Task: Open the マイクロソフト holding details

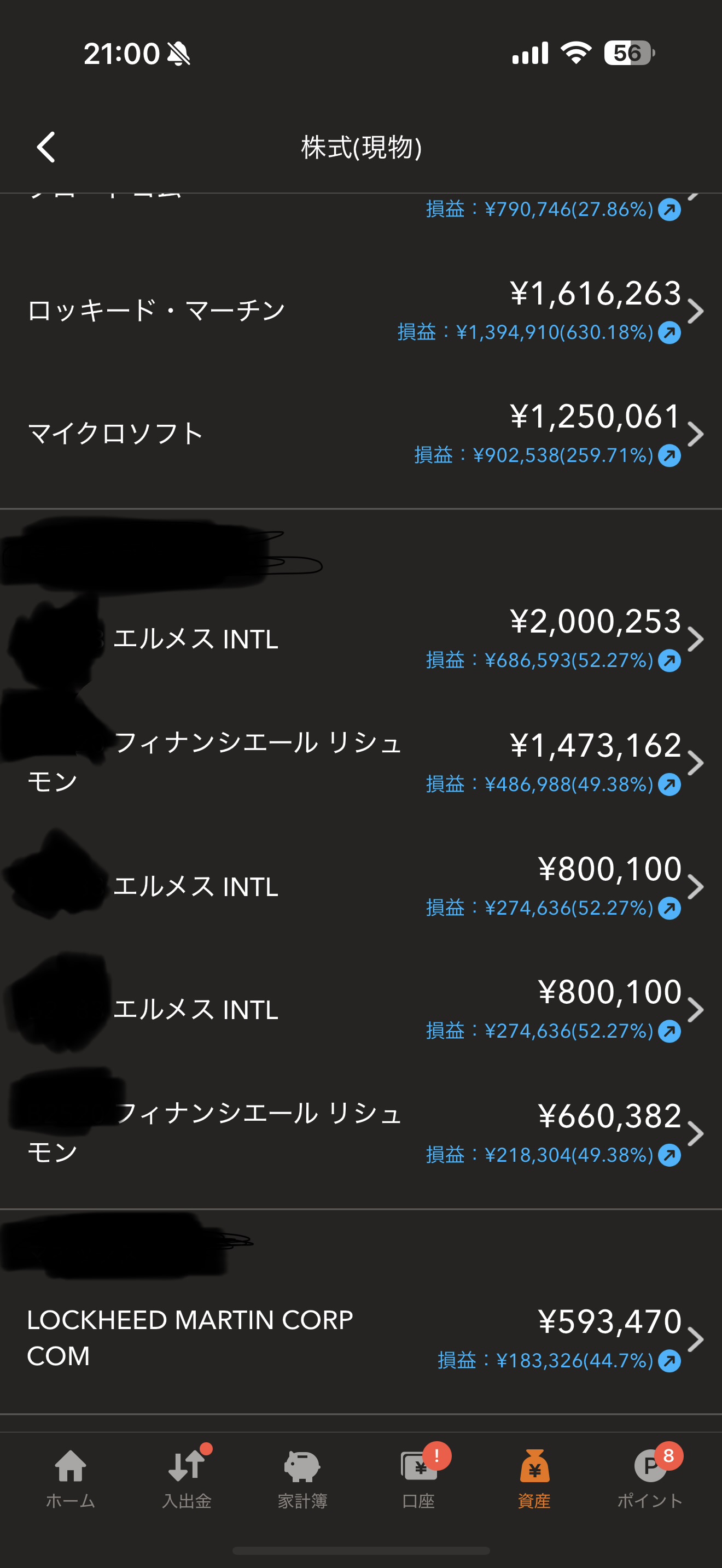Action: tap(361, 434)
